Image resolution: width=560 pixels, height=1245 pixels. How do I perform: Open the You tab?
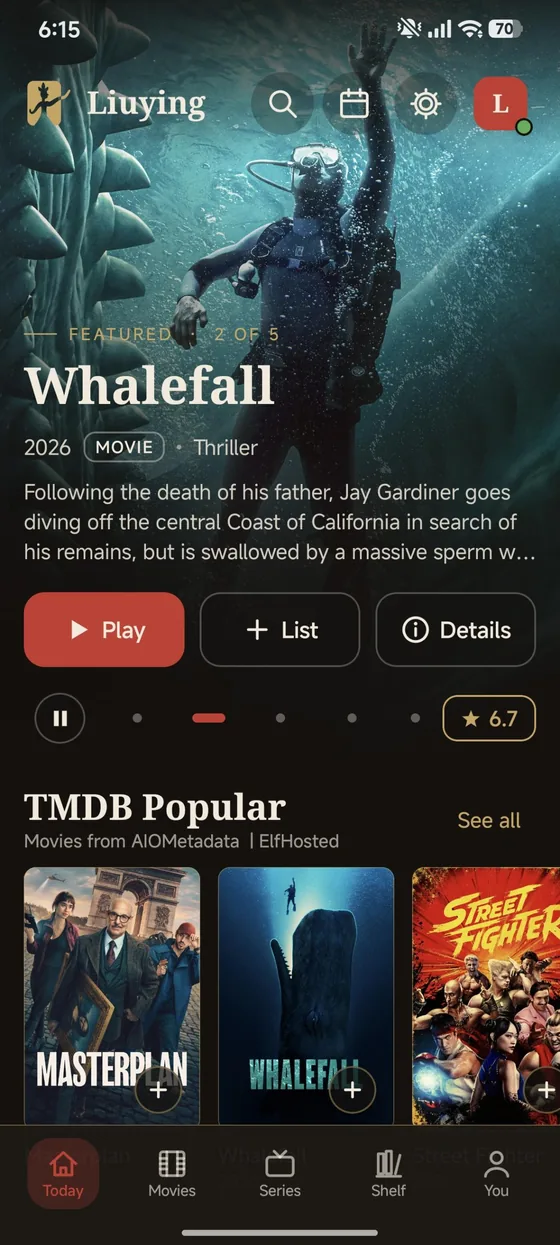tap(496, 1174)
